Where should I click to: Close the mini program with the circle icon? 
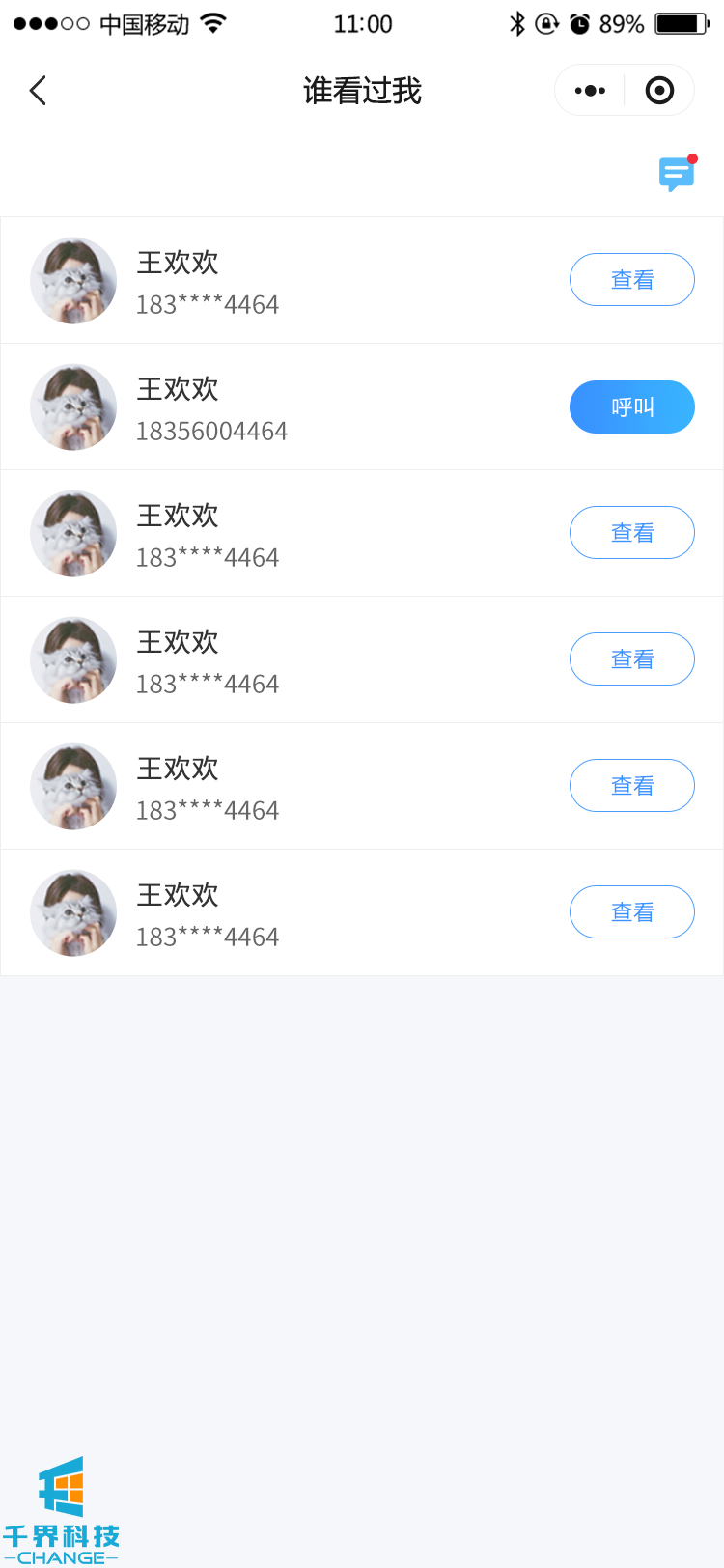[659, 91]
